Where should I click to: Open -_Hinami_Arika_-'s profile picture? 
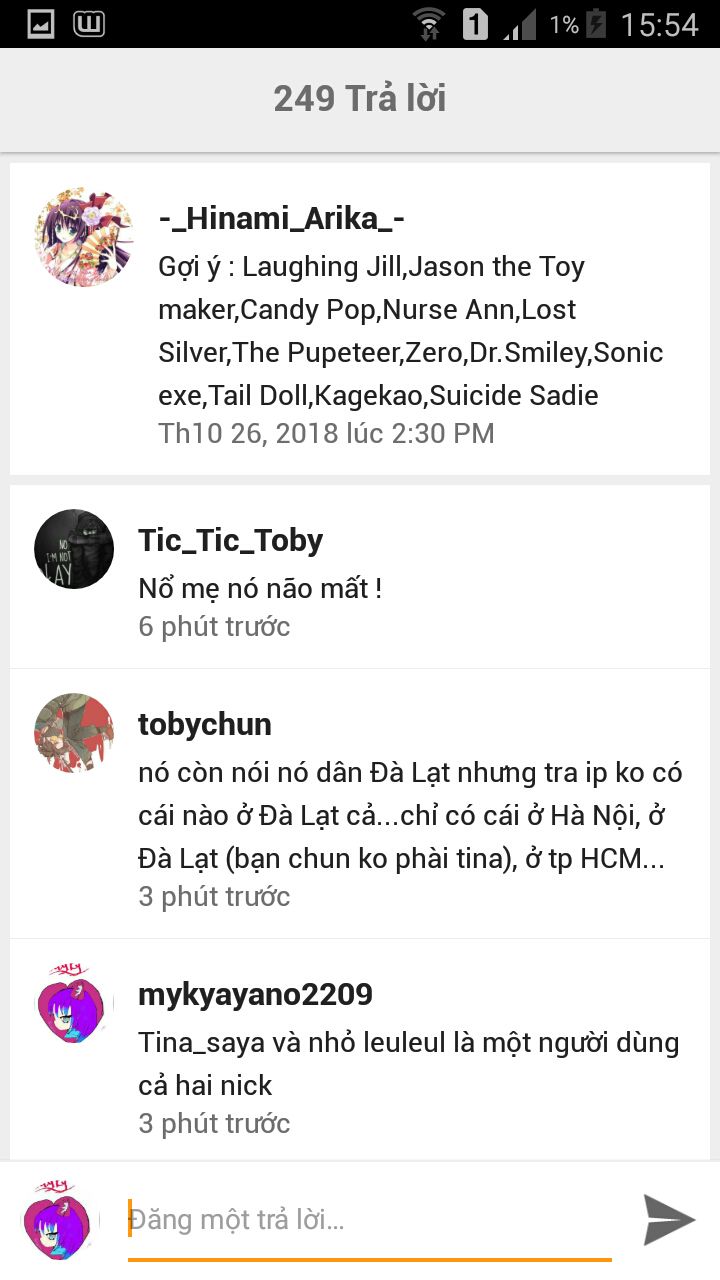click(x=84, y=237)
